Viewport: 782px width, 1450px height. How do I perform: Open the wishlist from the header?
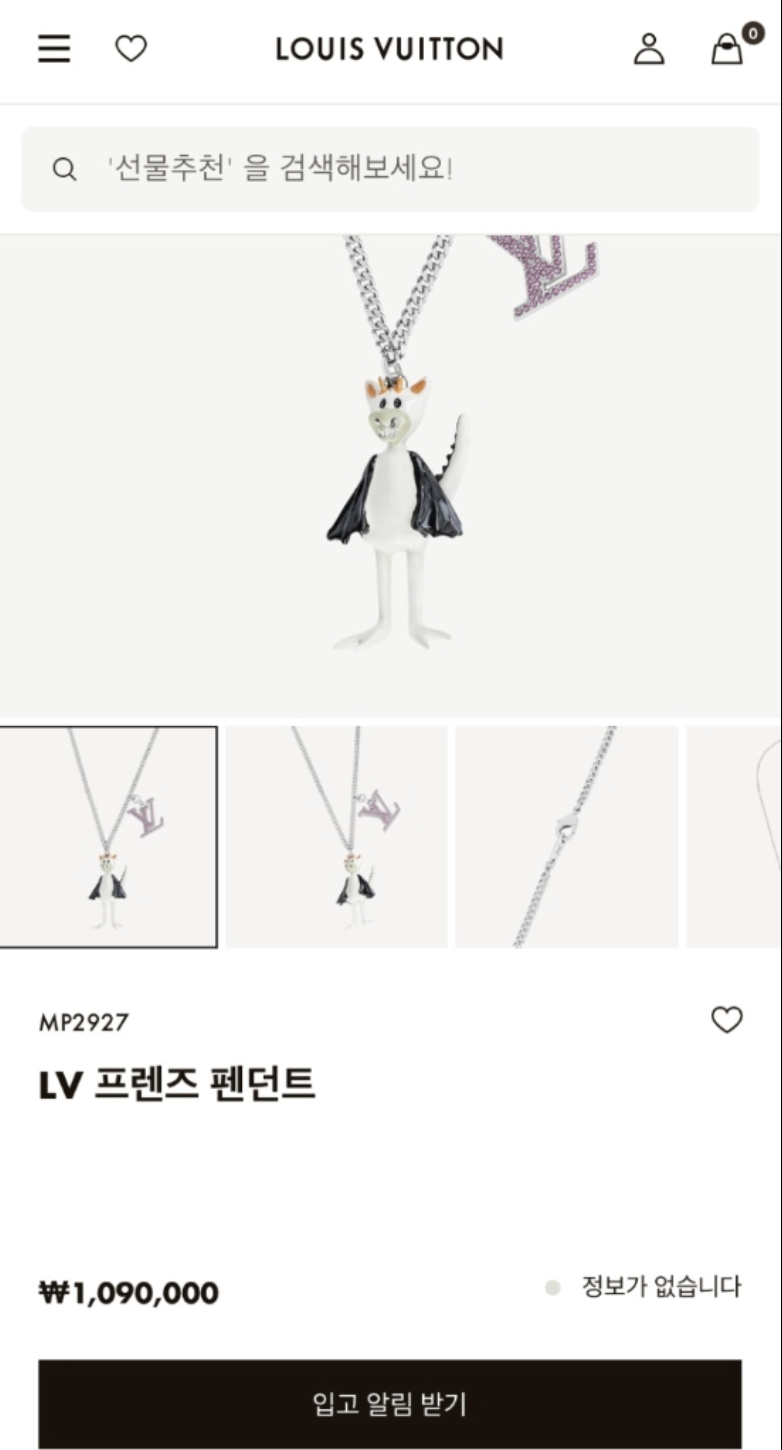point(131,48)
